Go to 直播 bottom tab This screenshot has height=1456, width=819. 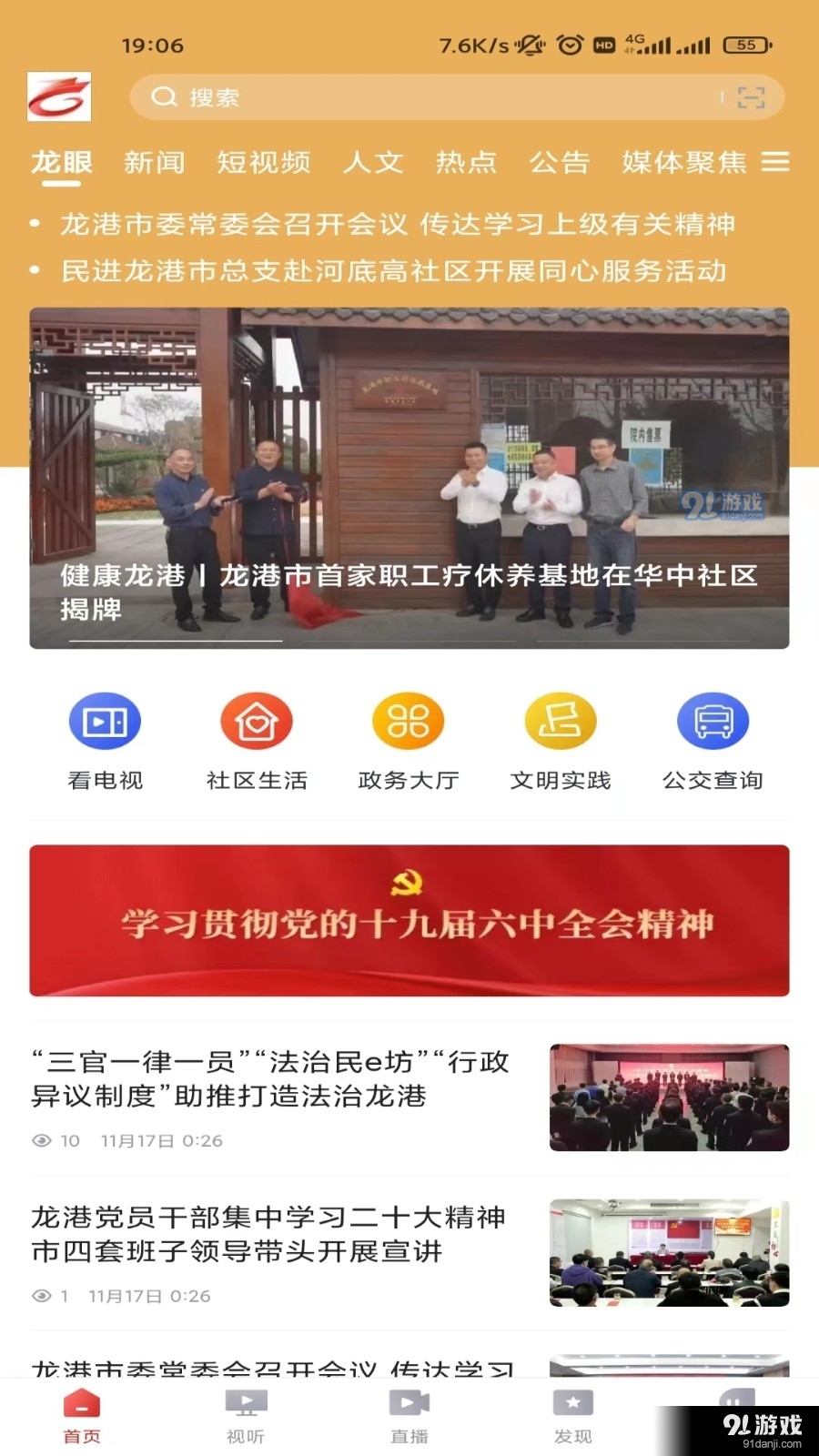(x=409, y=1416)
